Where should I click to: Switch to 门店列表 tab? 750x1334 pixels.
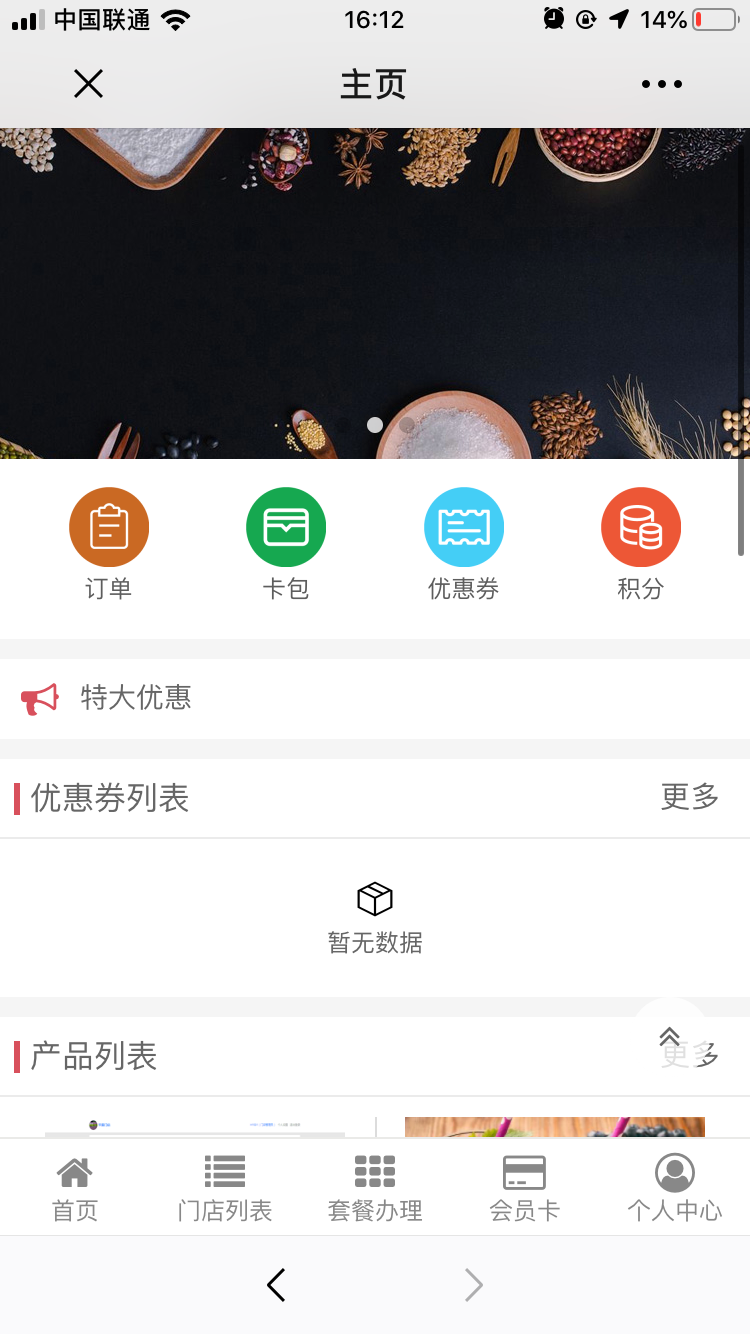225,1188
